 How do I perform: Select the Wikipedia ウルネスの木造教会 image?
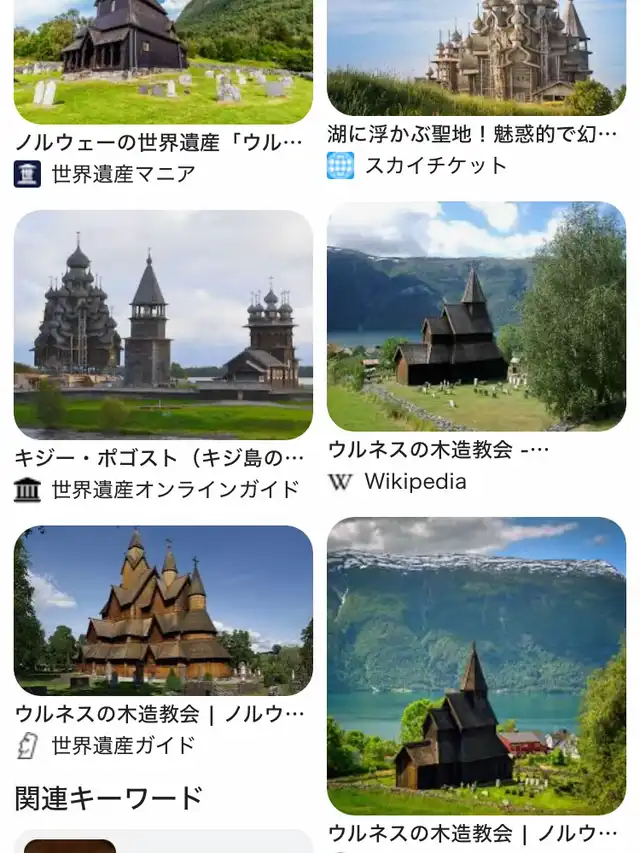[x=476, y=316]
